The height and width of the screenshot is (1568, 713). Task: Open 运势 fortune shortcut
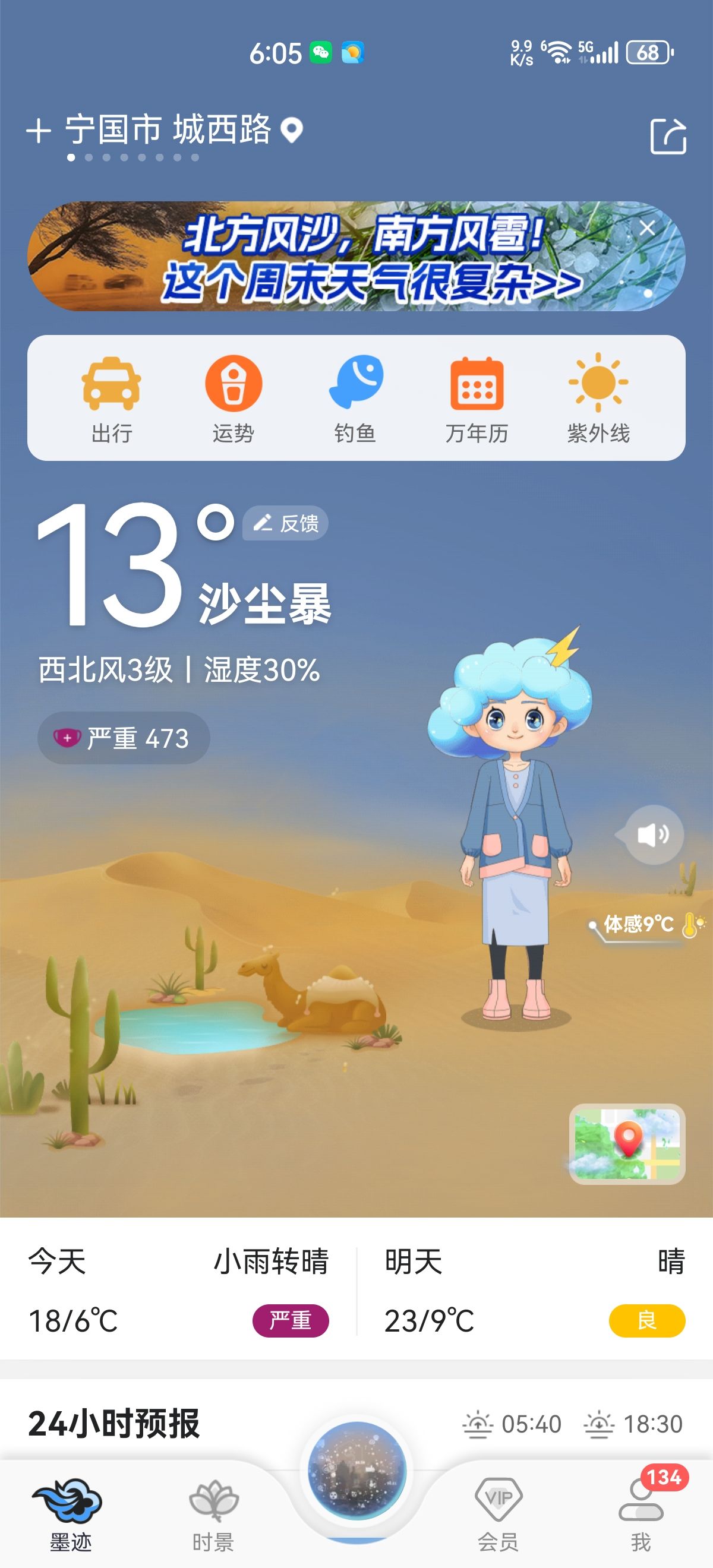pos(233,399)
